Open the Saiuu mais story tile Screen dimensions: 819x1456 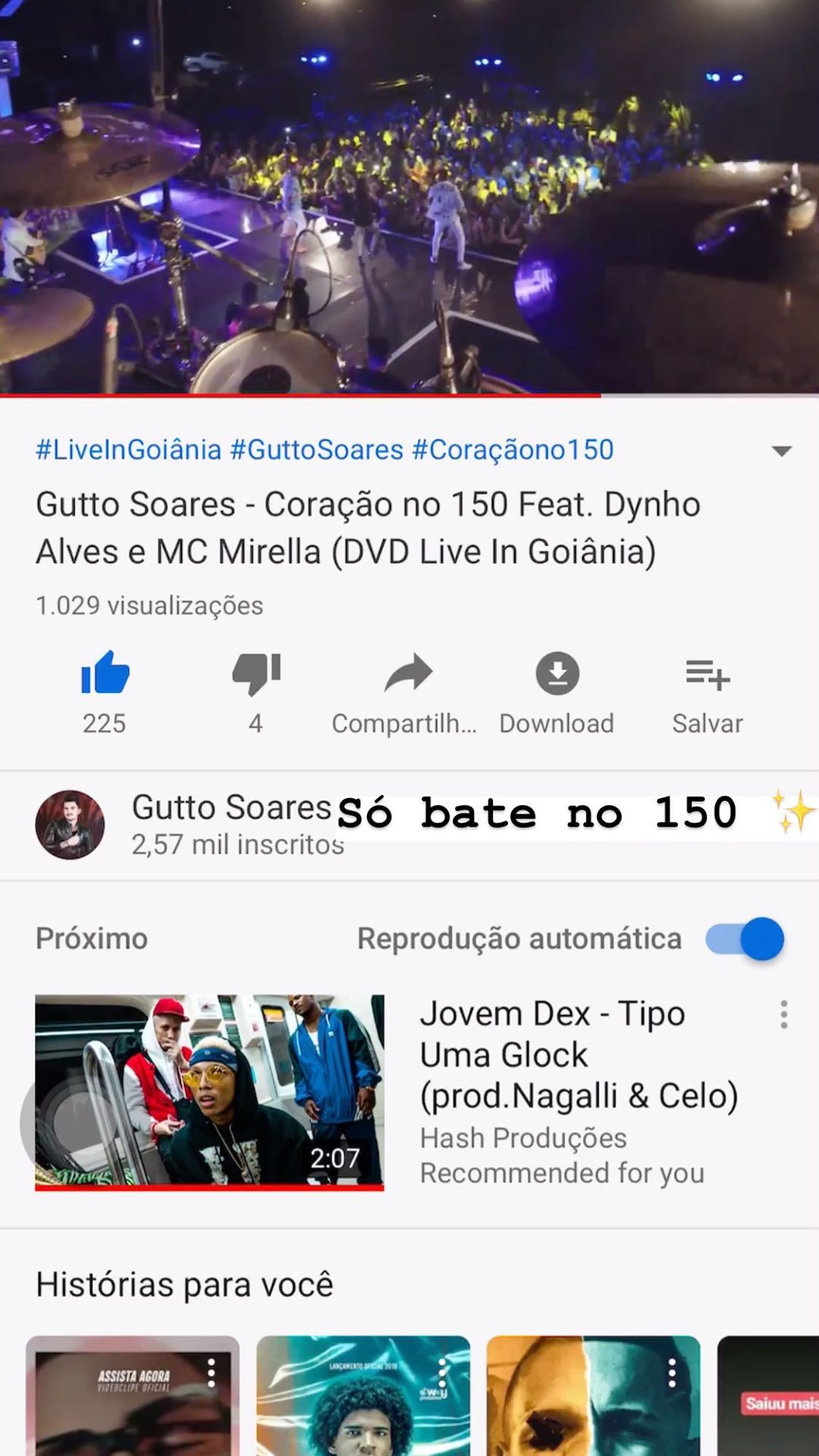point(767,1395)
